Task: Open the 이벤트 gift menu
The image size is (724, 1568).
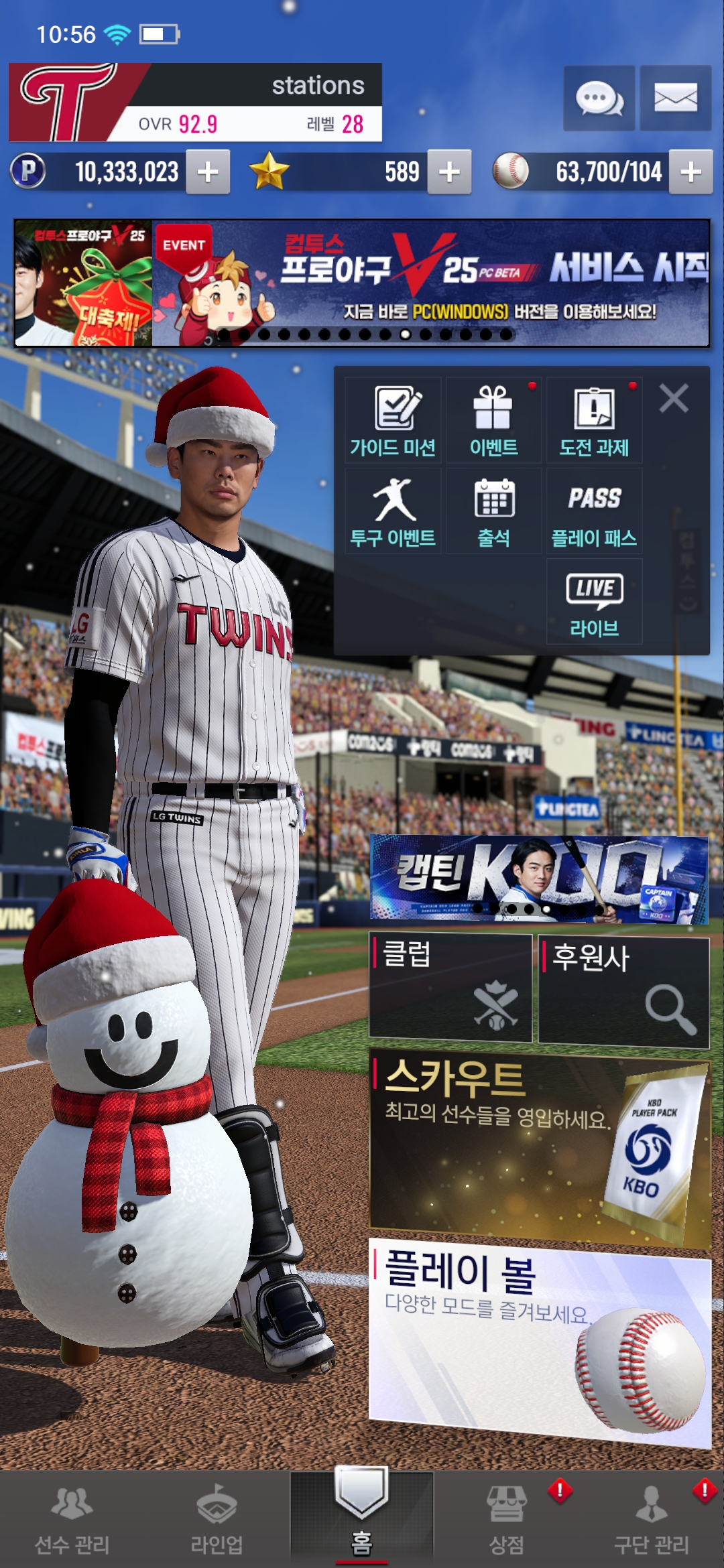Action: tap(493, 420)
